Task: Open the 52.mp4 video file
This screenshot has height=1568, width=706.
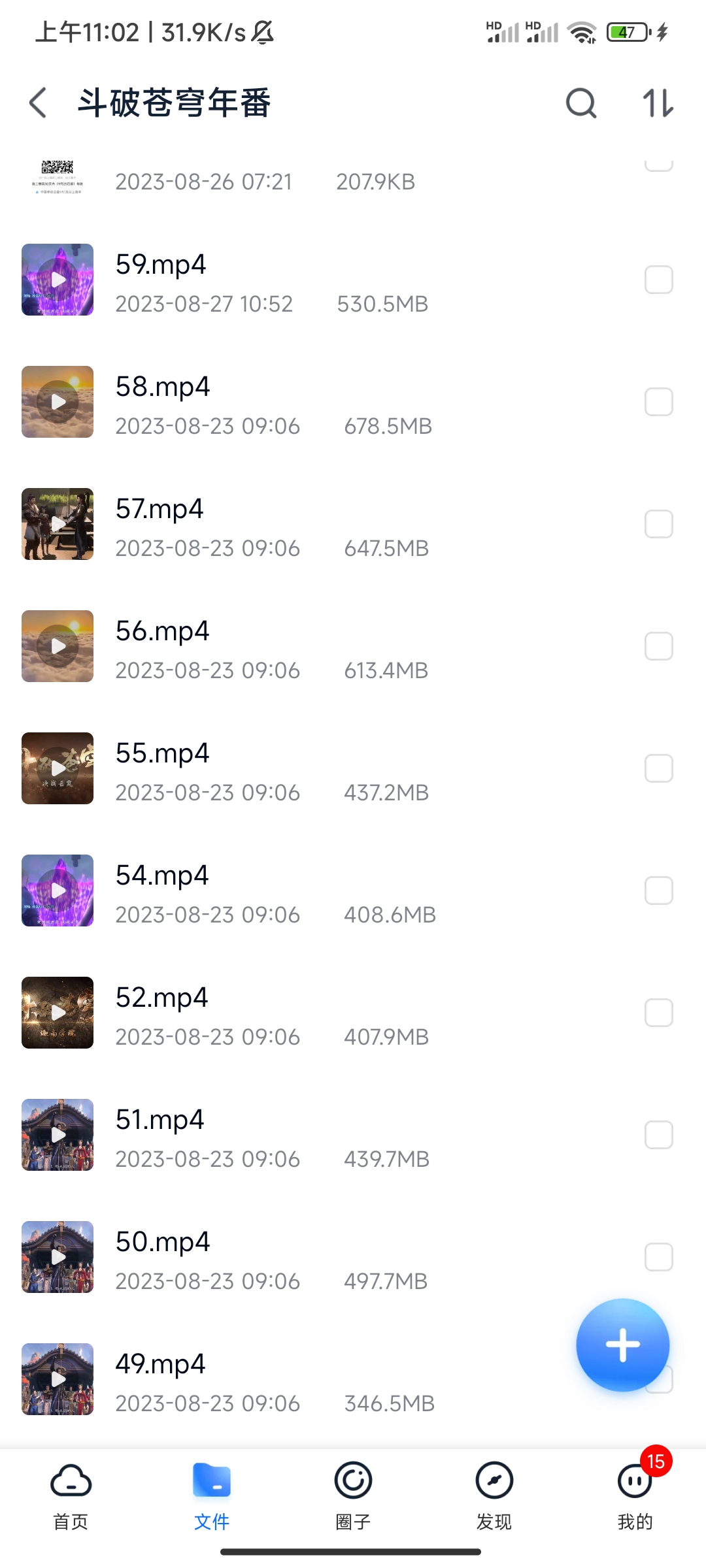Action: pyautogui.click(x=161, y=998)
